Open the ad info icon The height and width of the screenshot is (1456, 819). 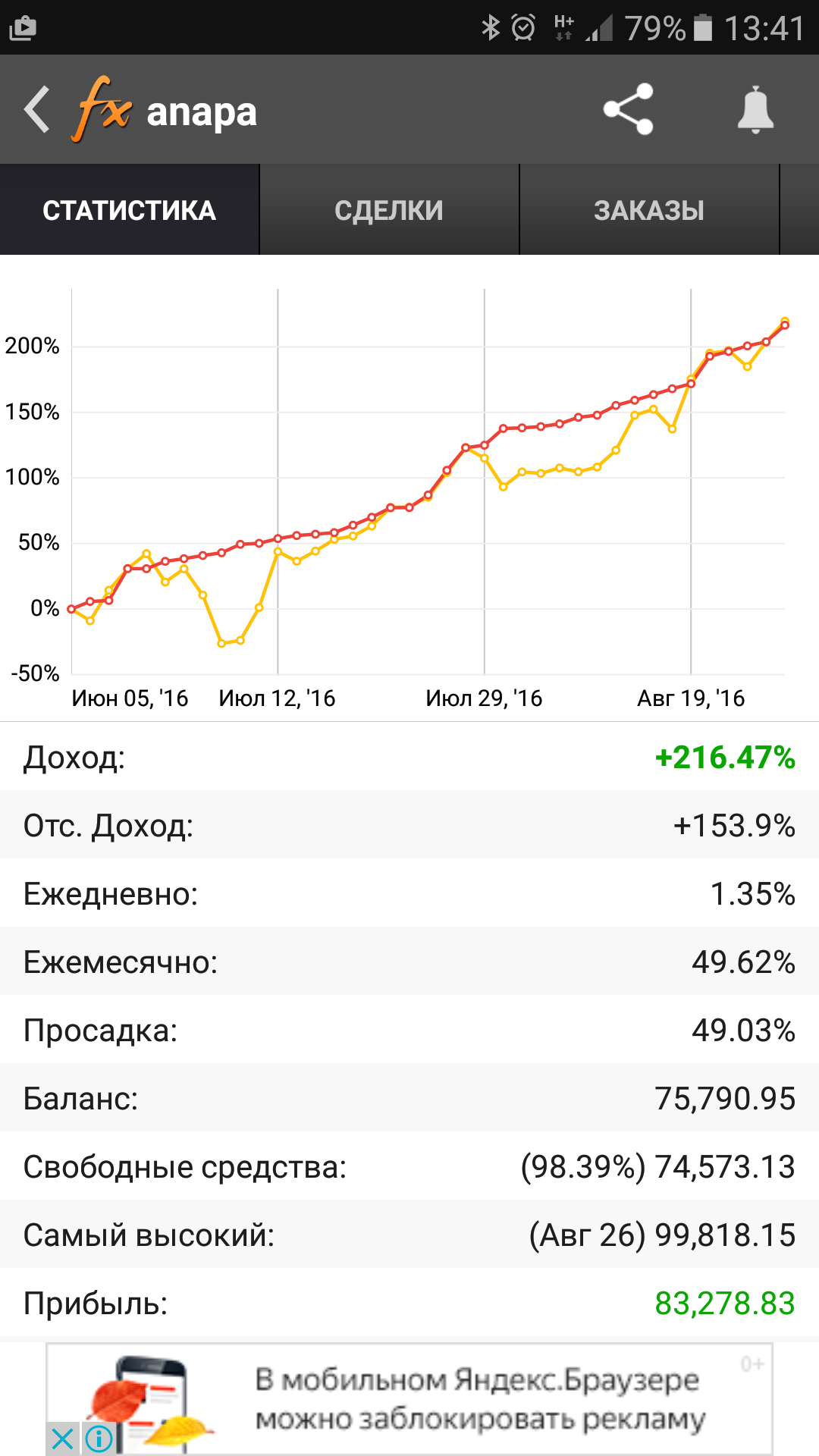[99, 1439]
